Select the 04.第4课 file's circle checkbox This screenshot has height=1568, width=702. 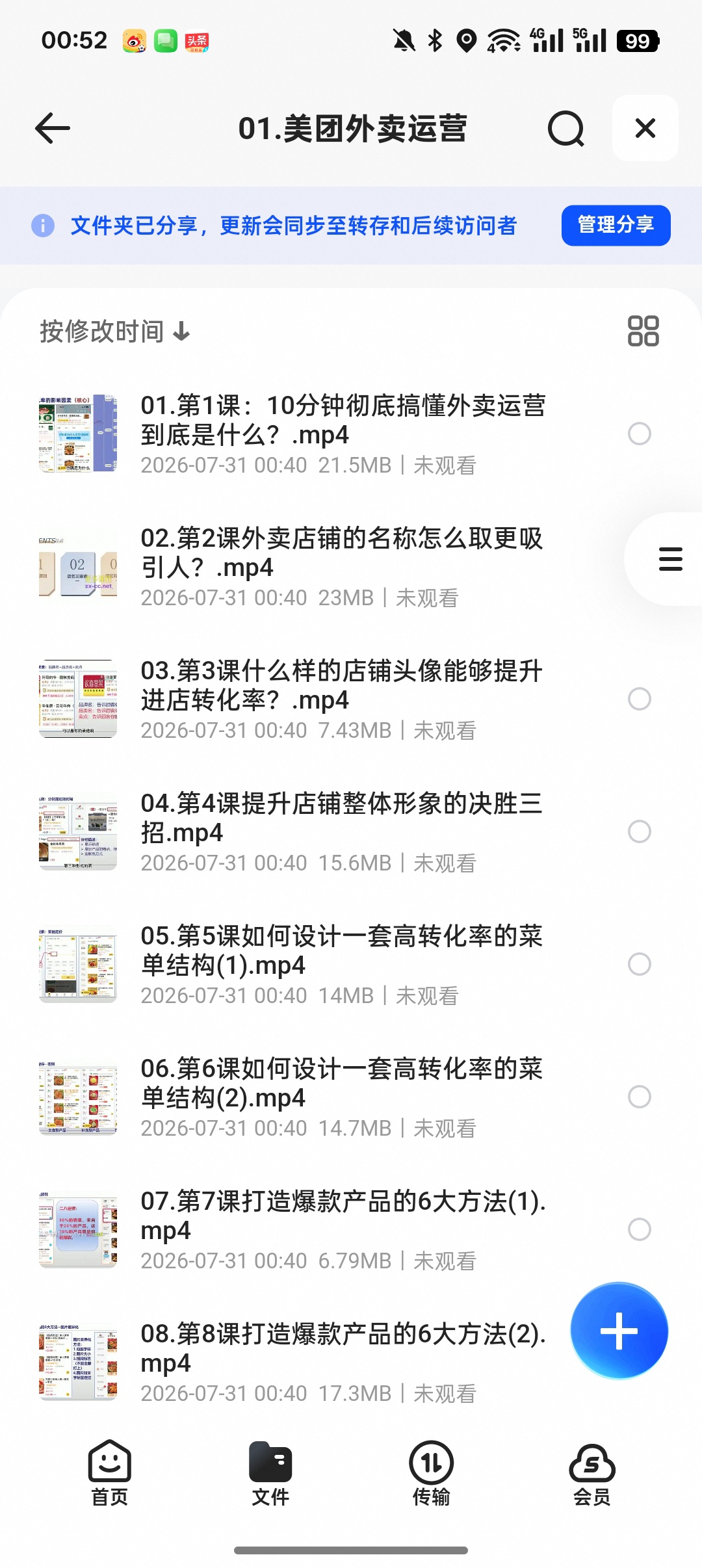point(640,831)
